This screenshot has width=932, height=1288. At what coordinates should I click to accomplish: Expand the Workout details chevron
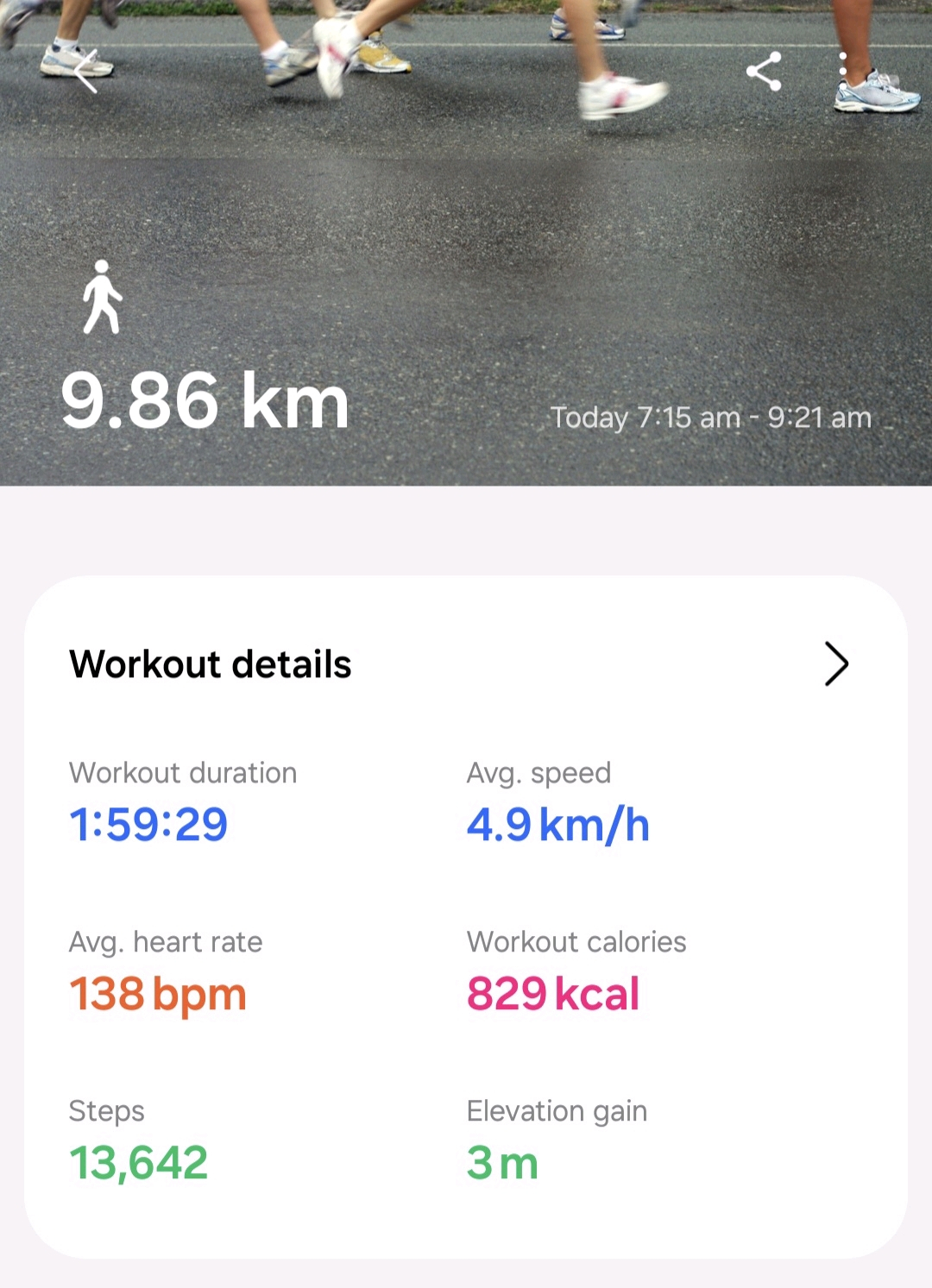click(x=835, y=663)
